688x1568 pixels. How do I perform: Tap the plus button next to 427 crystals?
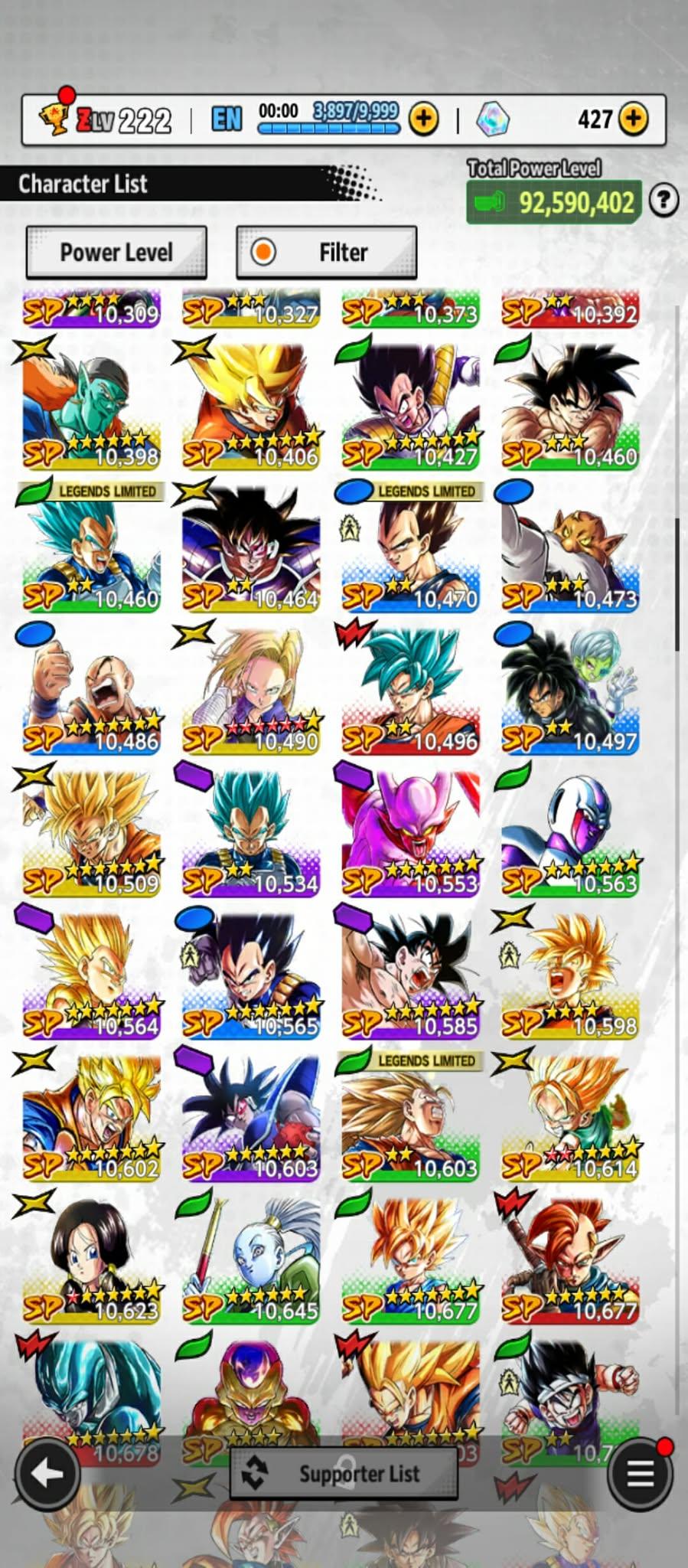click(x=633, y=119)
